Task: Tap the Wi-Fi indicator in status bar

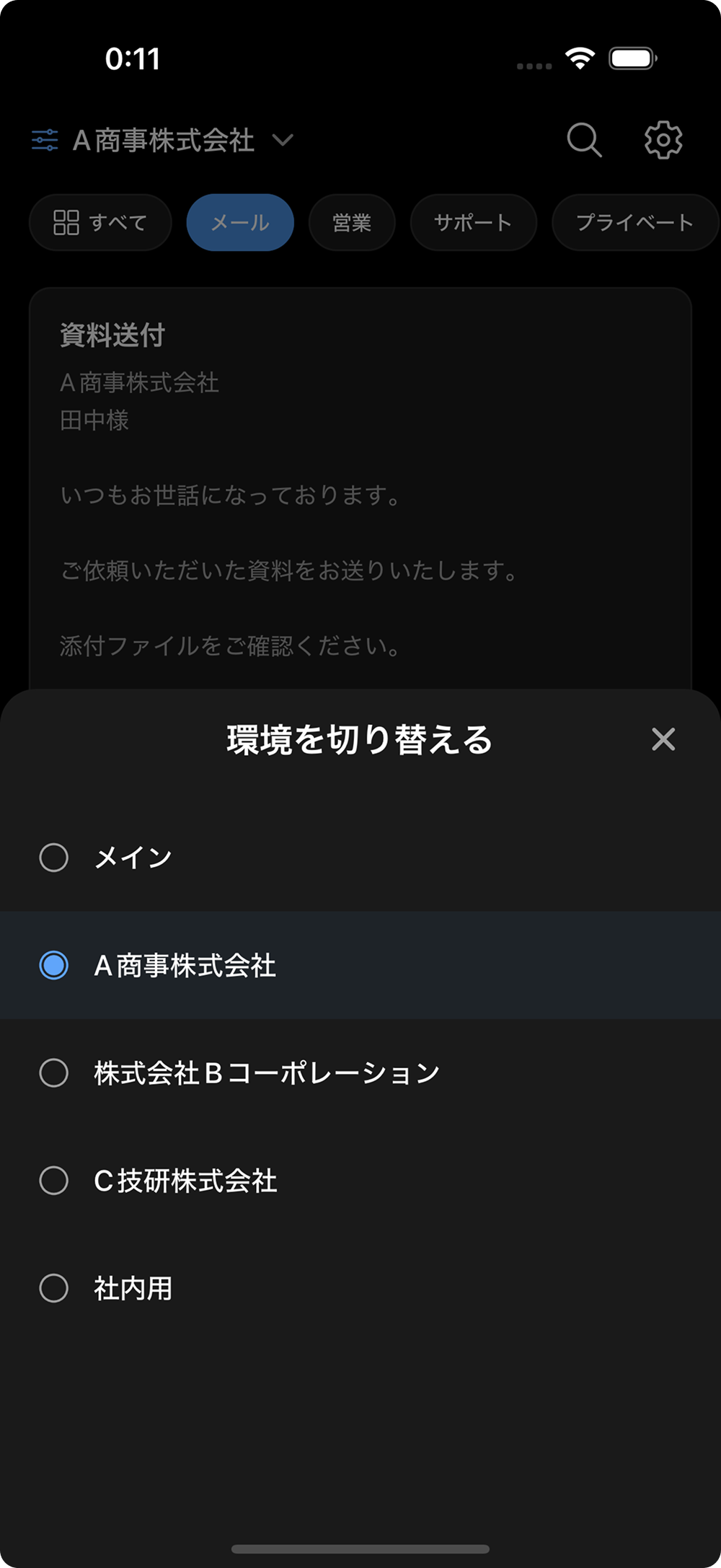Action: [x=579, y=58]
